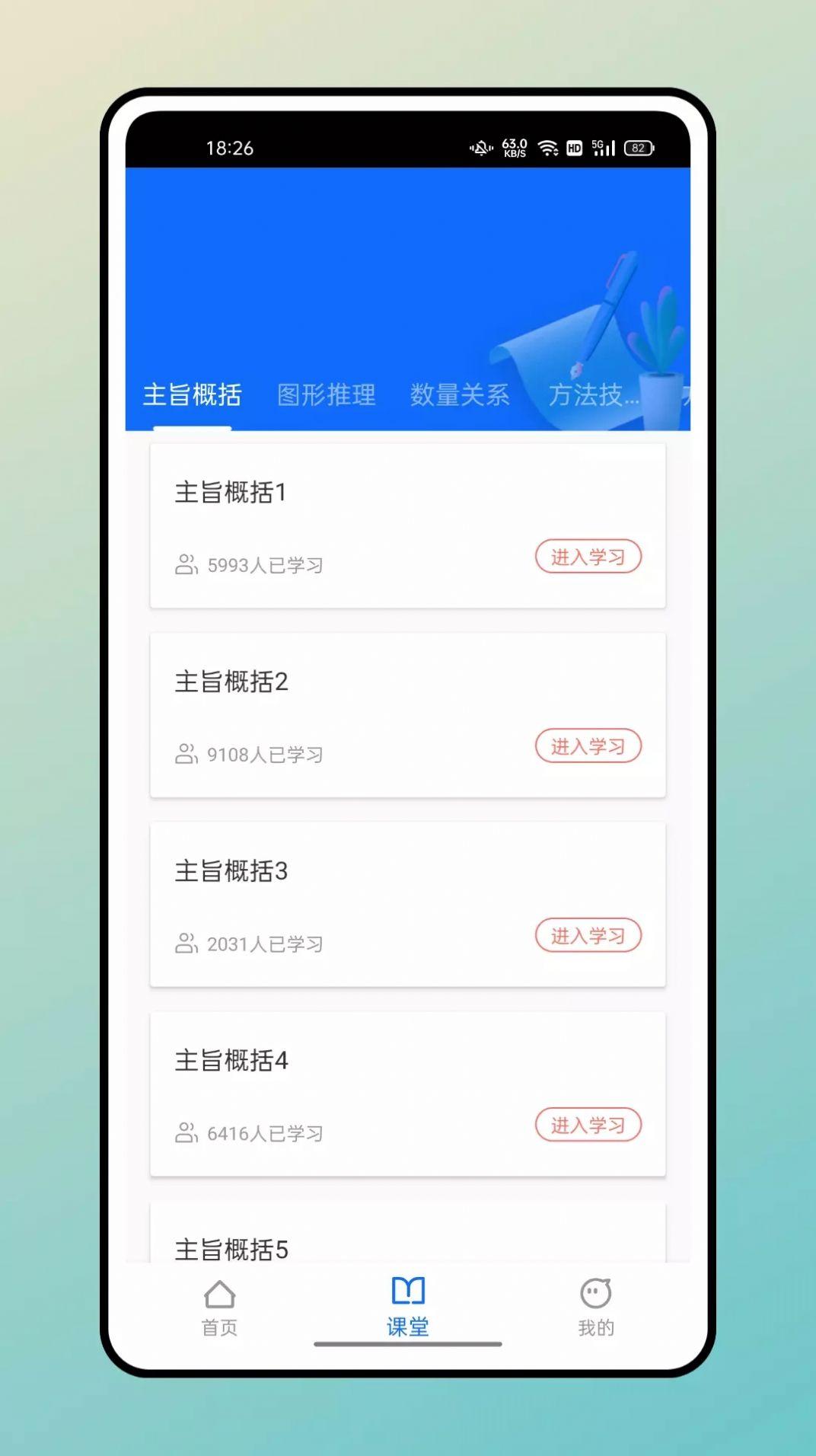Click the learners icon beside 9108人已学习

(185, 755)
